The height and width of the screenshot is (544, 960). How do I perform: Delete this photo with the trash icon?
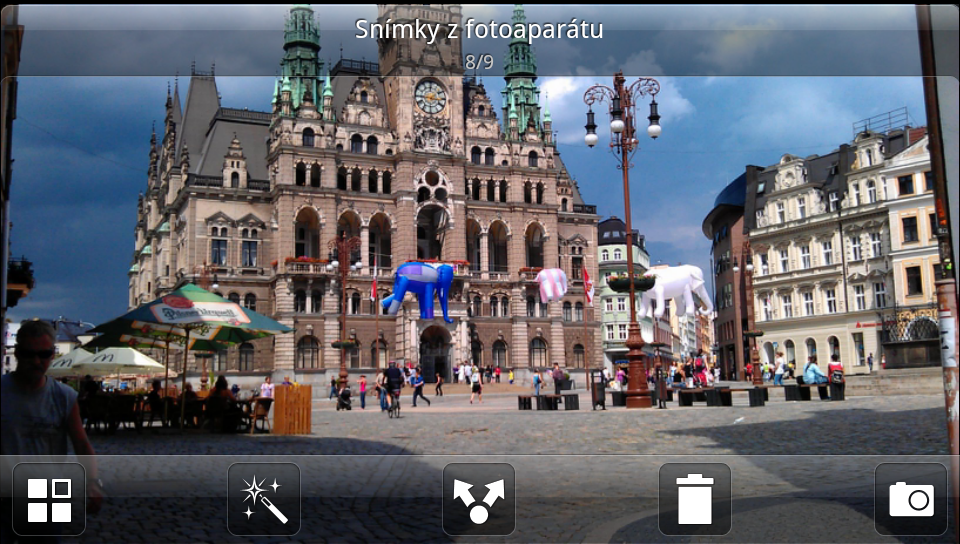695,499
